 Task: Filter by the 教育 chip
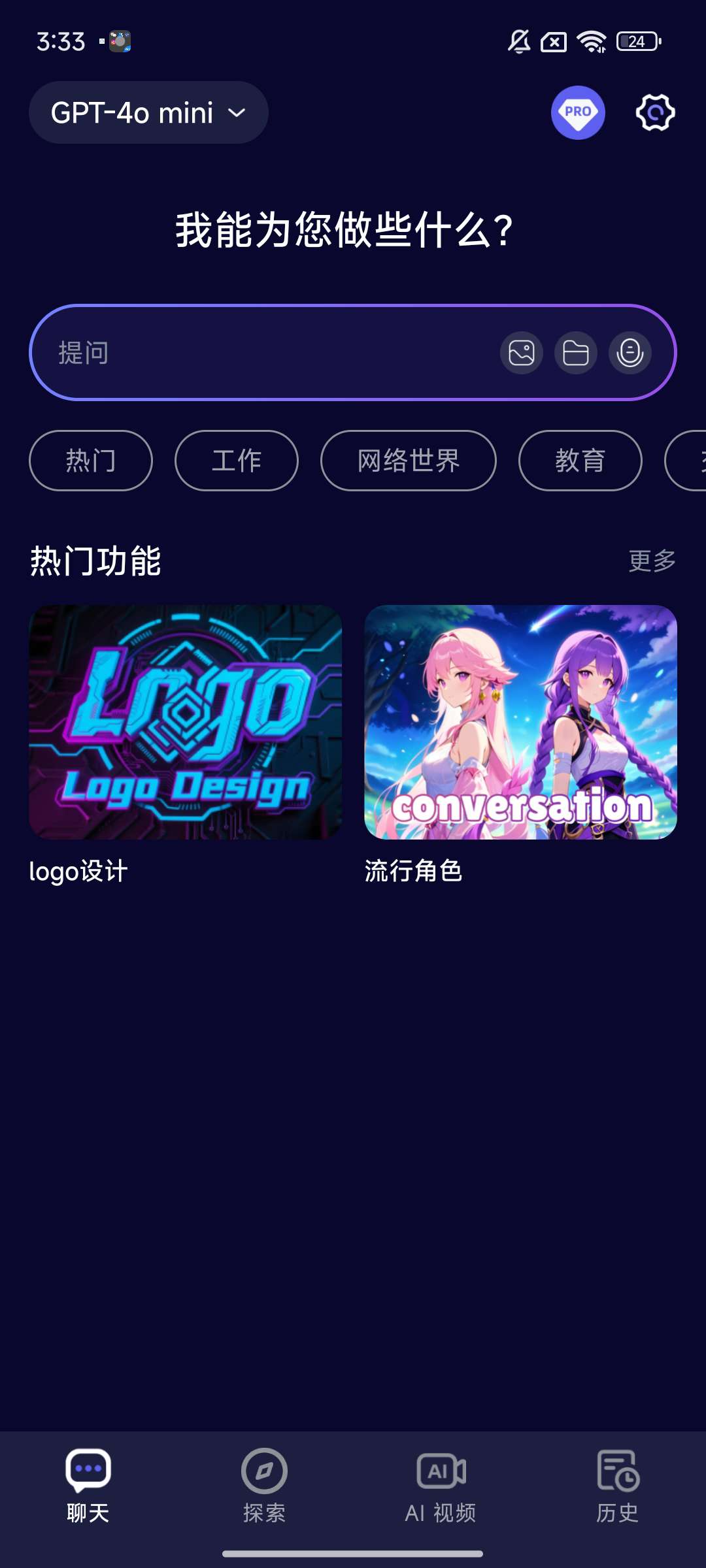point(580,461)
